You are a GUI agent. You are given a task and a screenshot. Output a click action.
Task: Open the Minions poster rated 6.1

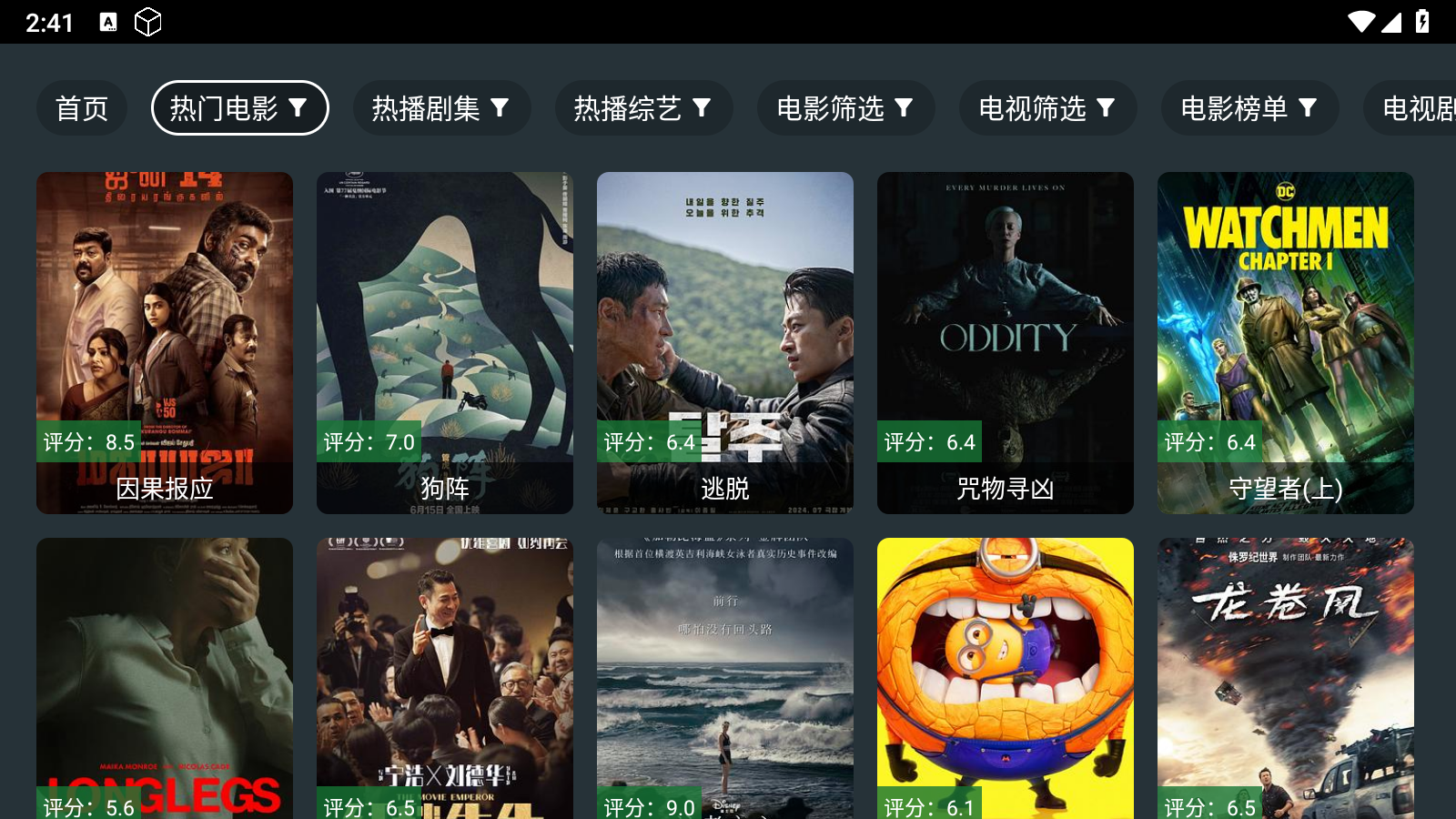tap(1006, 678)
